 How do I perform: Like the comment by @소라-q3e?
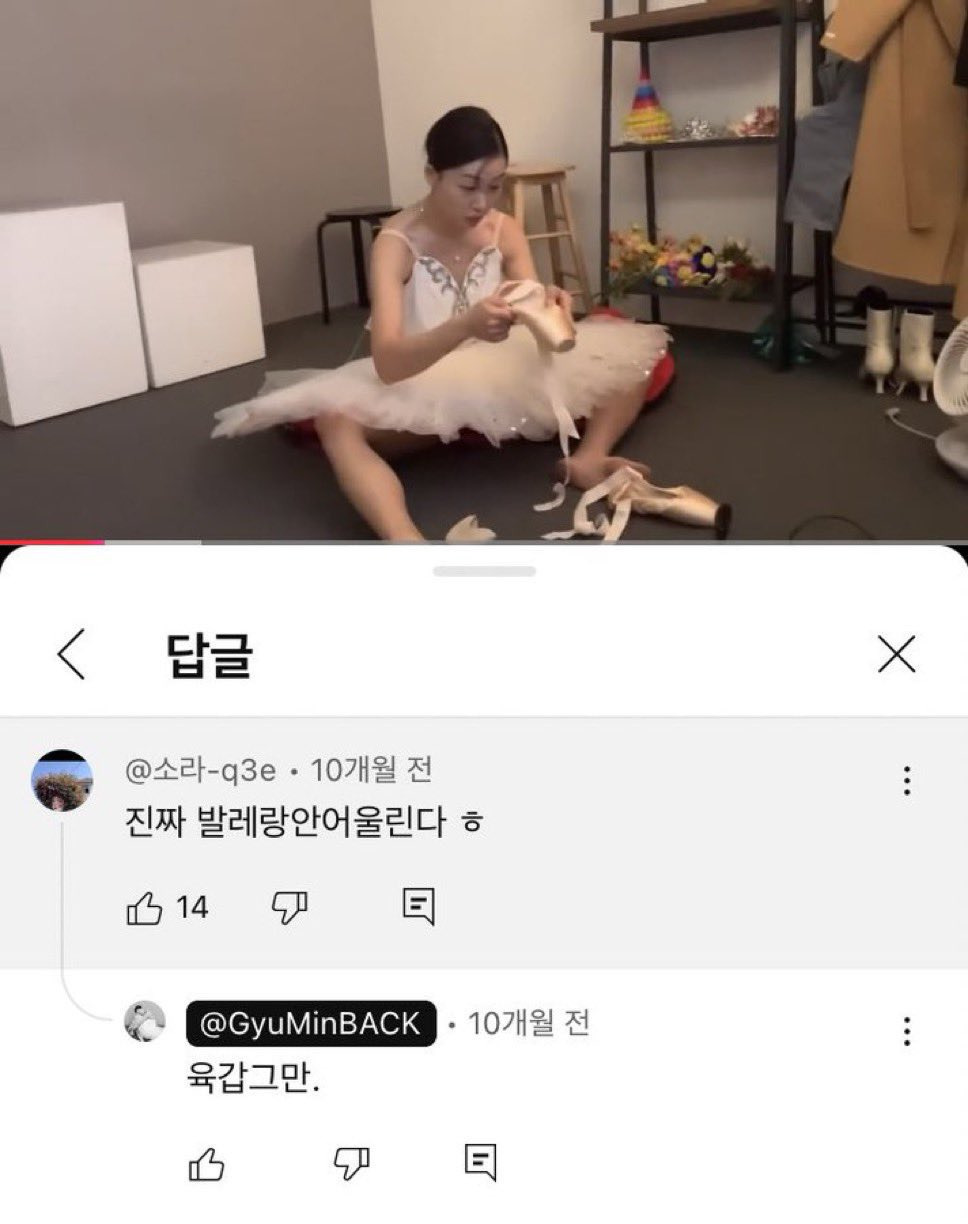[x=145, y=908]
